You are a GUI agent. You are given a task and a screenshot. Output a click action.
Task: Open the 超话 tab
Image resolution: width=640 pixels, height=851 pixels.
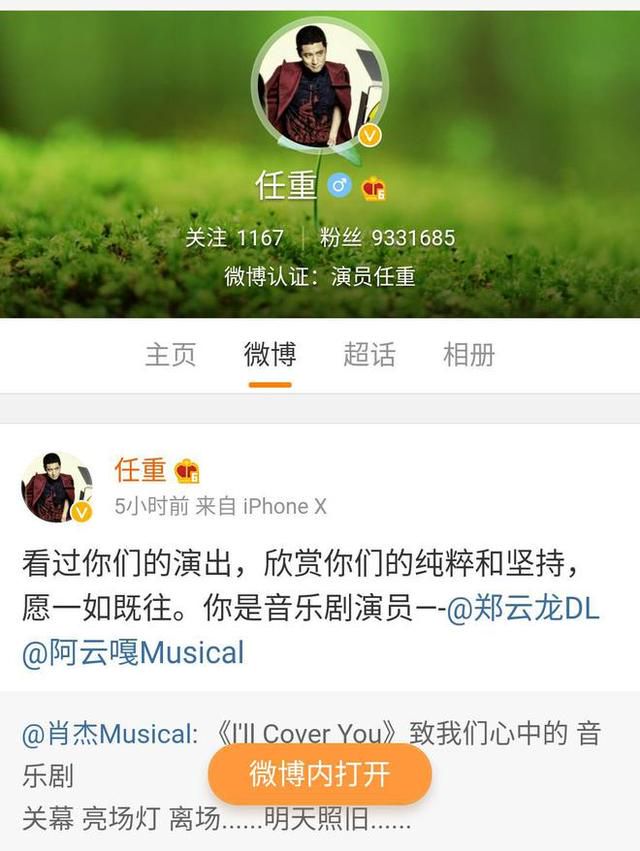[369, 354]
